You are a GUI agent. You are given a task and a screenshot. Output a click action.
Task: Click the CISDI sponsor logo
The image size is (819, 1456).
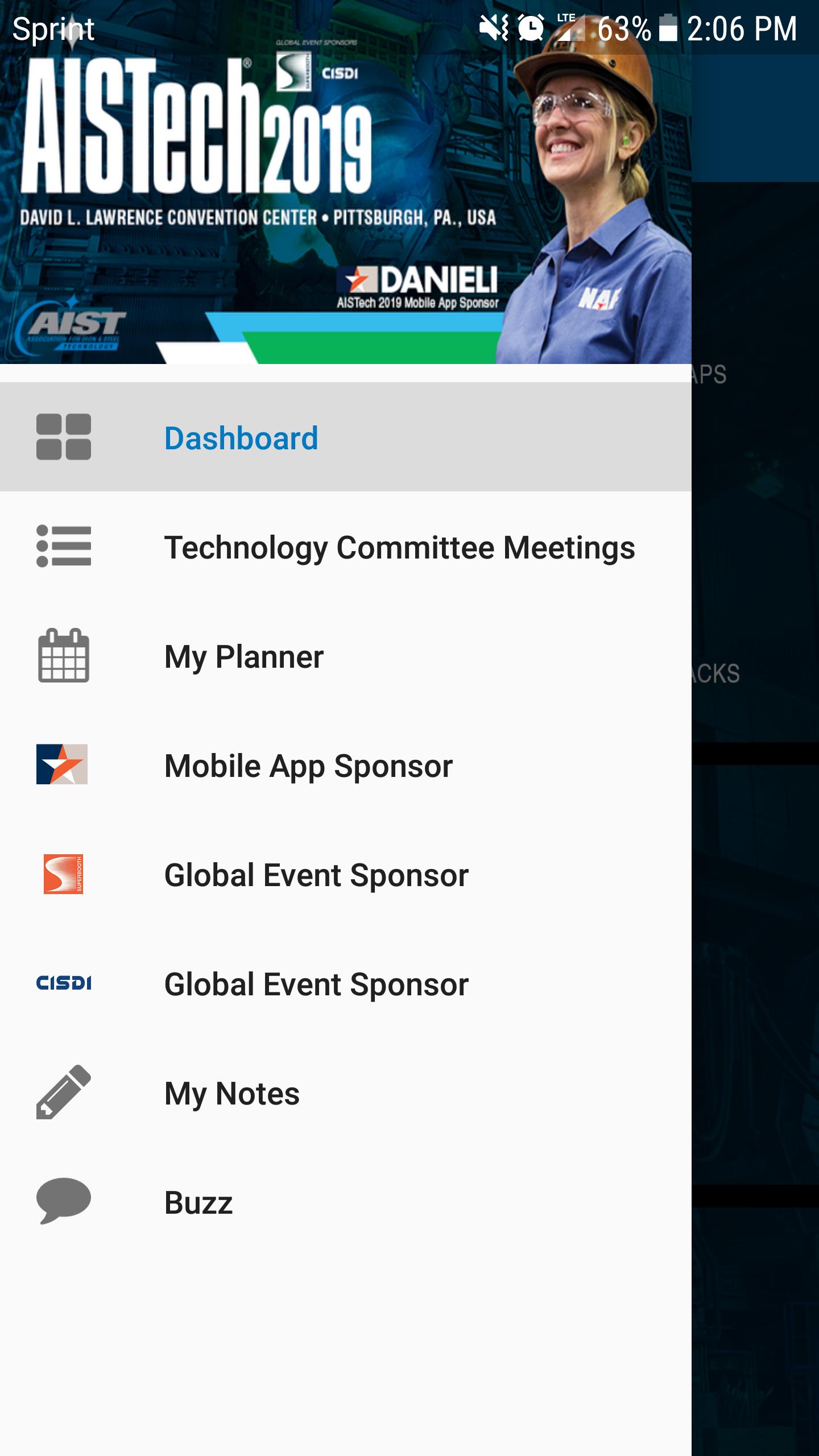point(63,984)
